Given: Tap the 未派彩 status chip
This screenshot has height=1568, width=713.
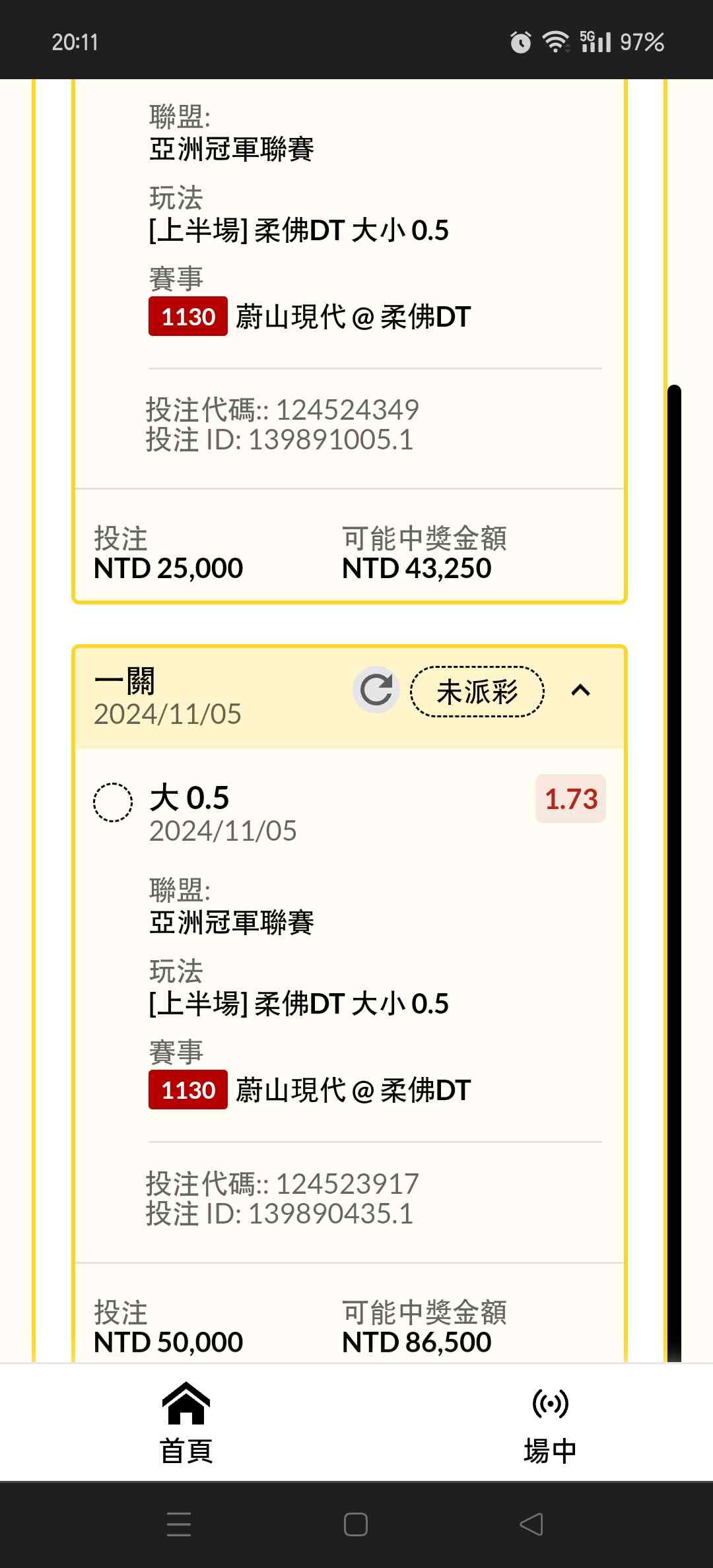Looking at the screenshot, I should pos(477,692).
